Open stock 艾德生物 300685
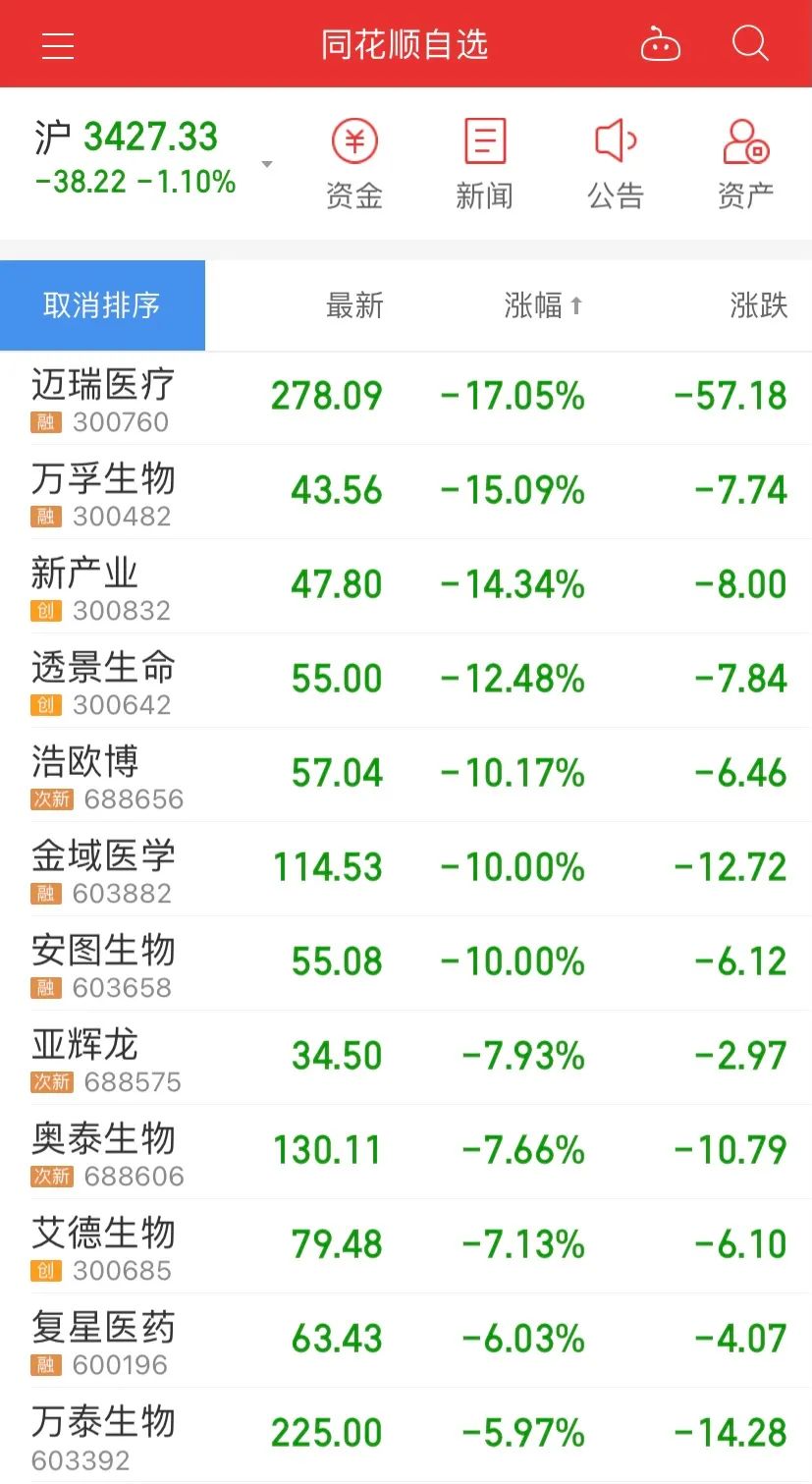 click(406, 1246)
